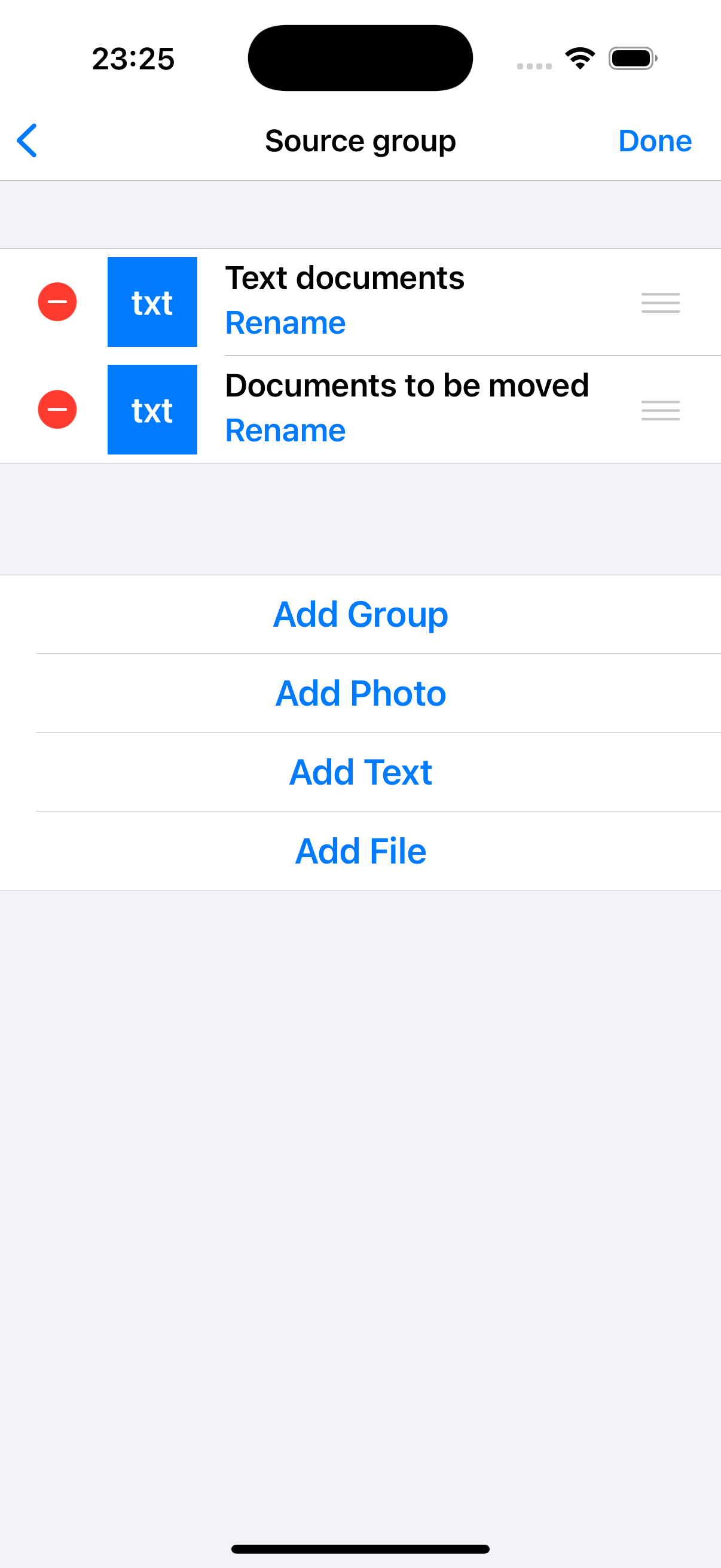Rename the Documents to be moved item

coord(285,431)
